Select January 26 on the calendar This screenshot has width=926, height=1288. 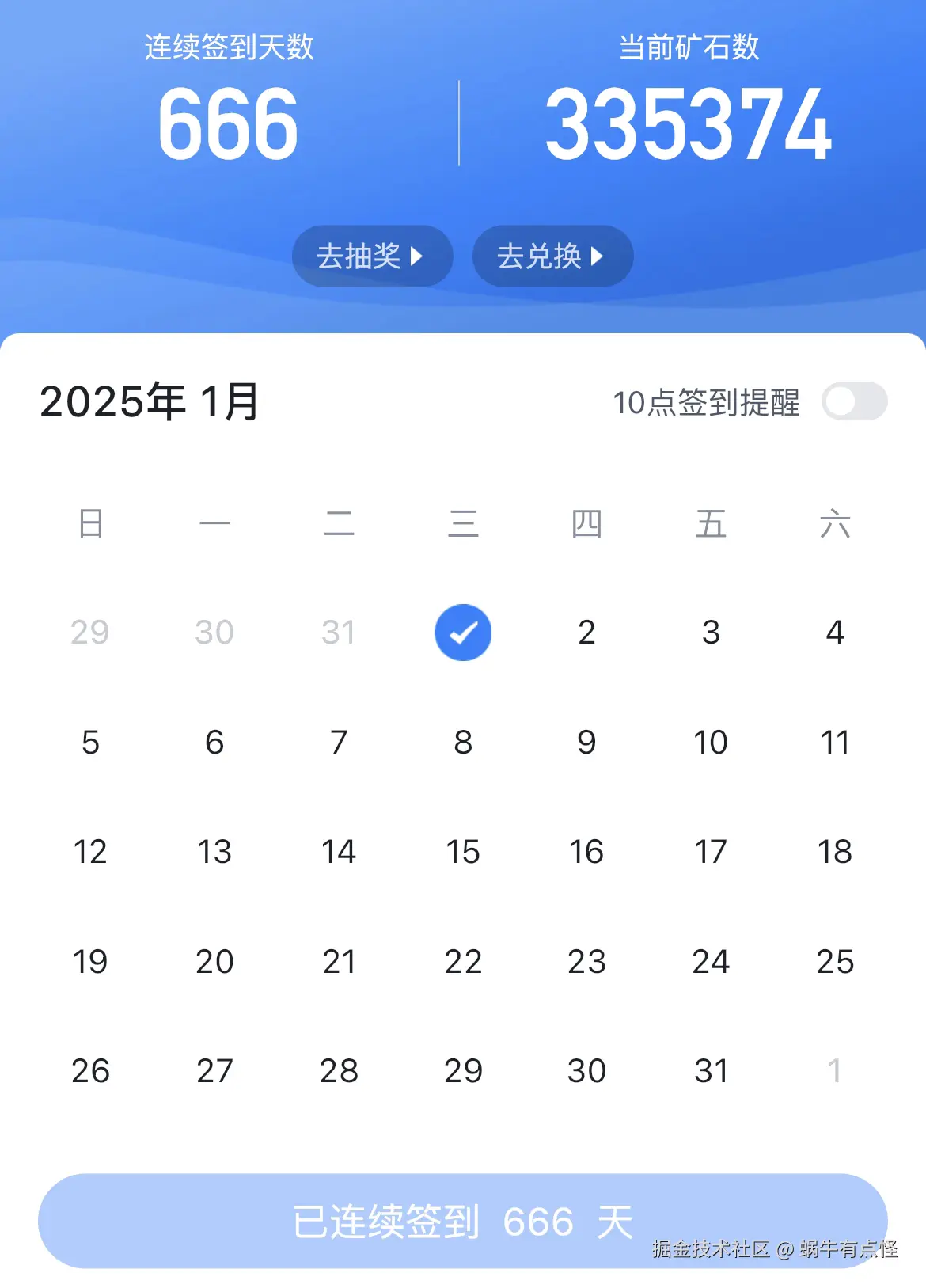click(90, 1071)
